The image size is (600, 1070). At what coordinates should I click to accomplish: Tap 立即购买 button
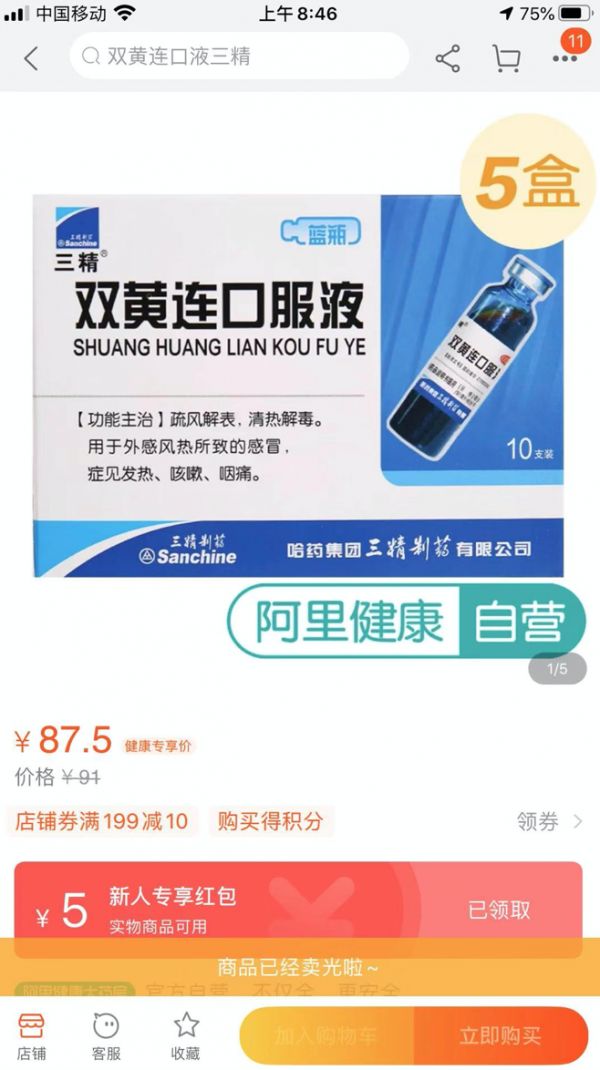pos(500,1036)
